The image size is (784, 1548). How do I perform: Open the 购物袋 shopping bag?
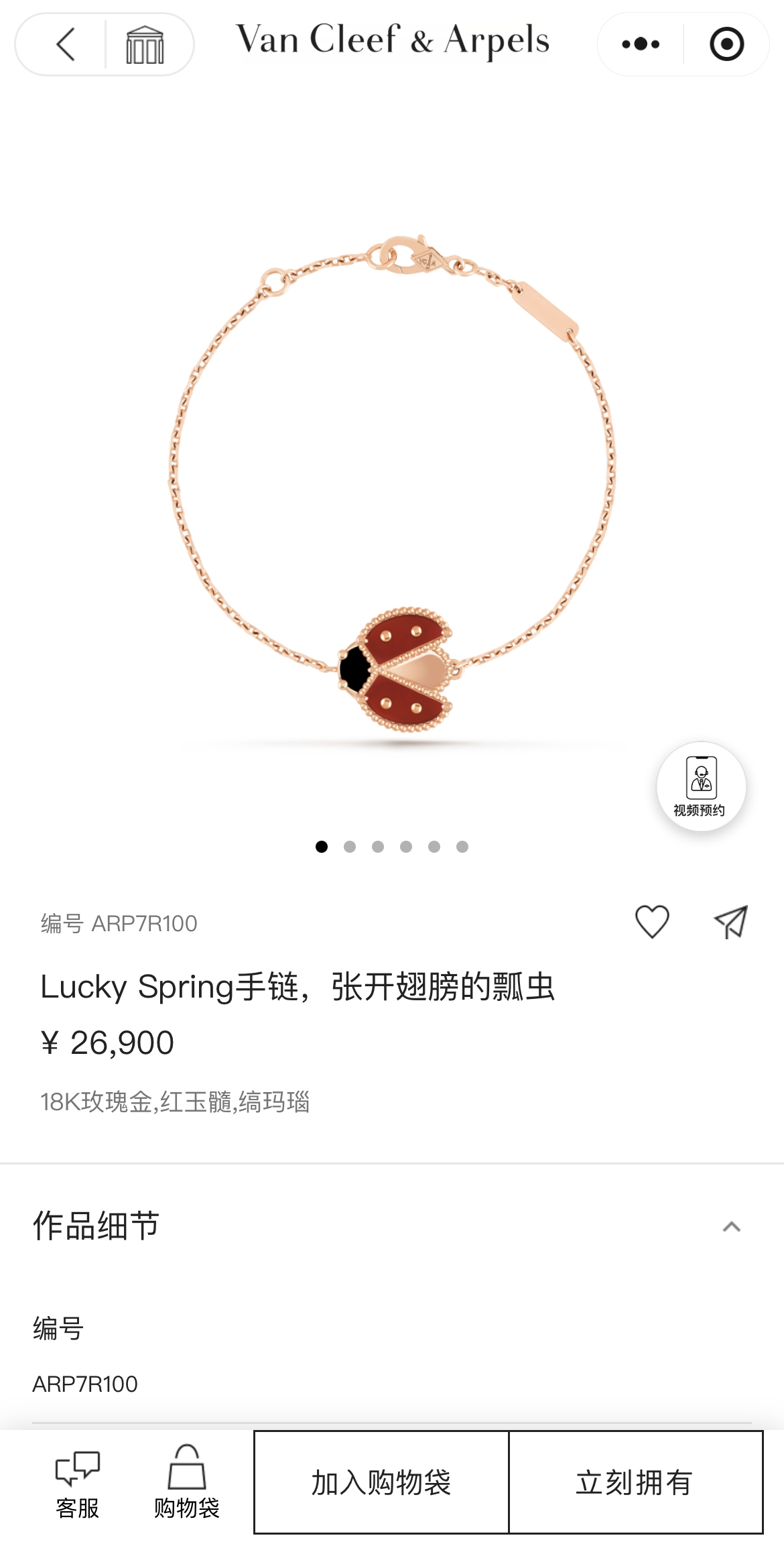point(186,1482)
